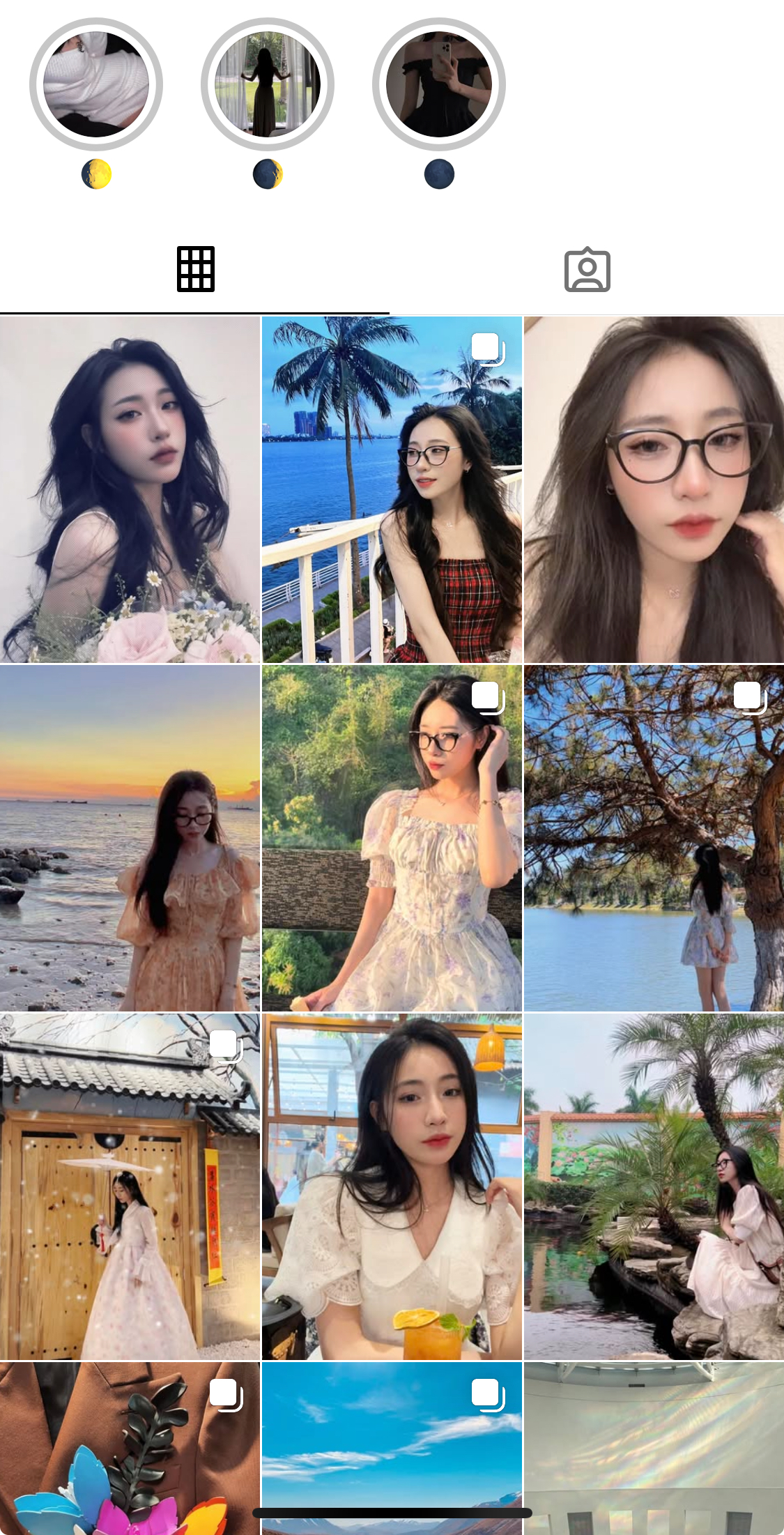Open the floral dress garden carousel post
Viewport: 784px width, 1535px height.
point(392,838)
